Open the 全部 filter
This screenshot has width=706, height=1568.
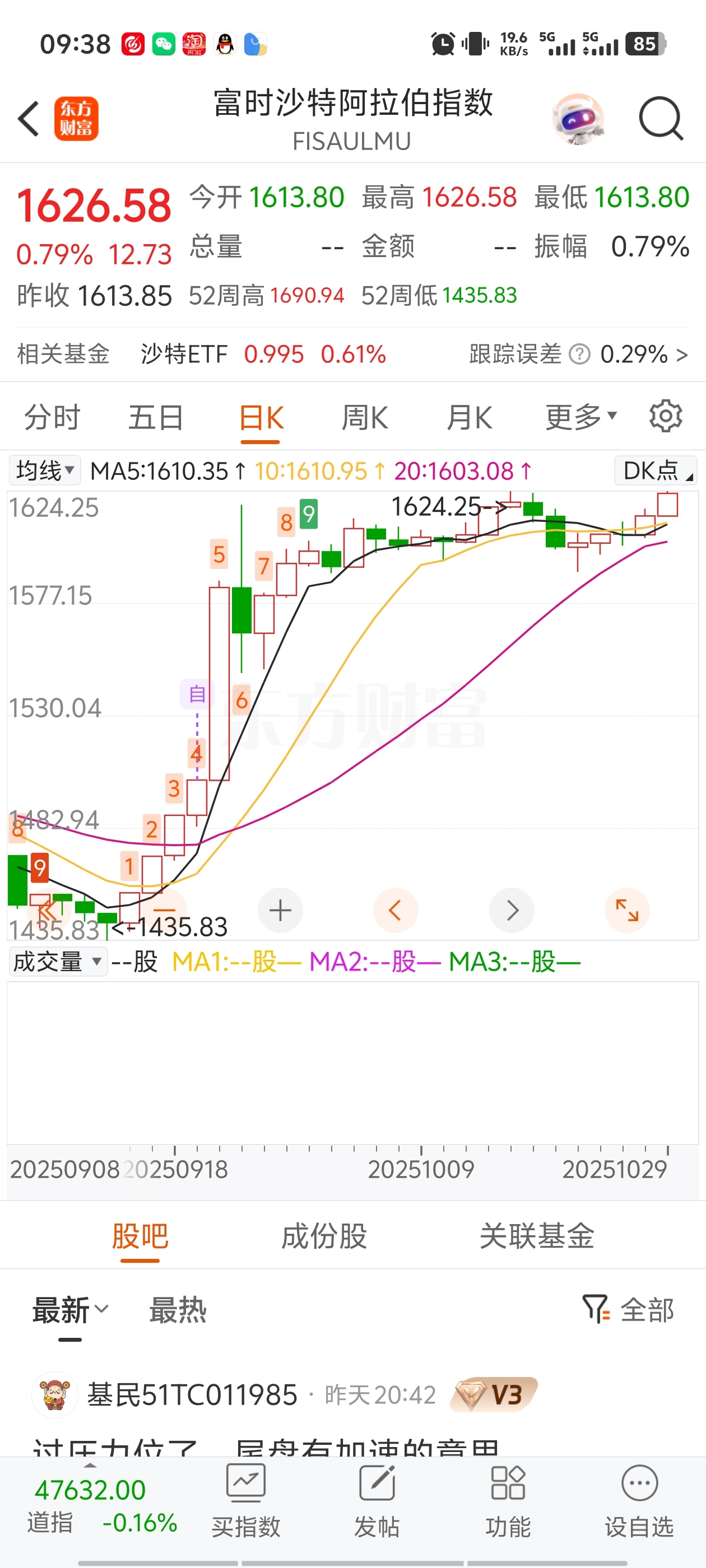click(629, 1310)
